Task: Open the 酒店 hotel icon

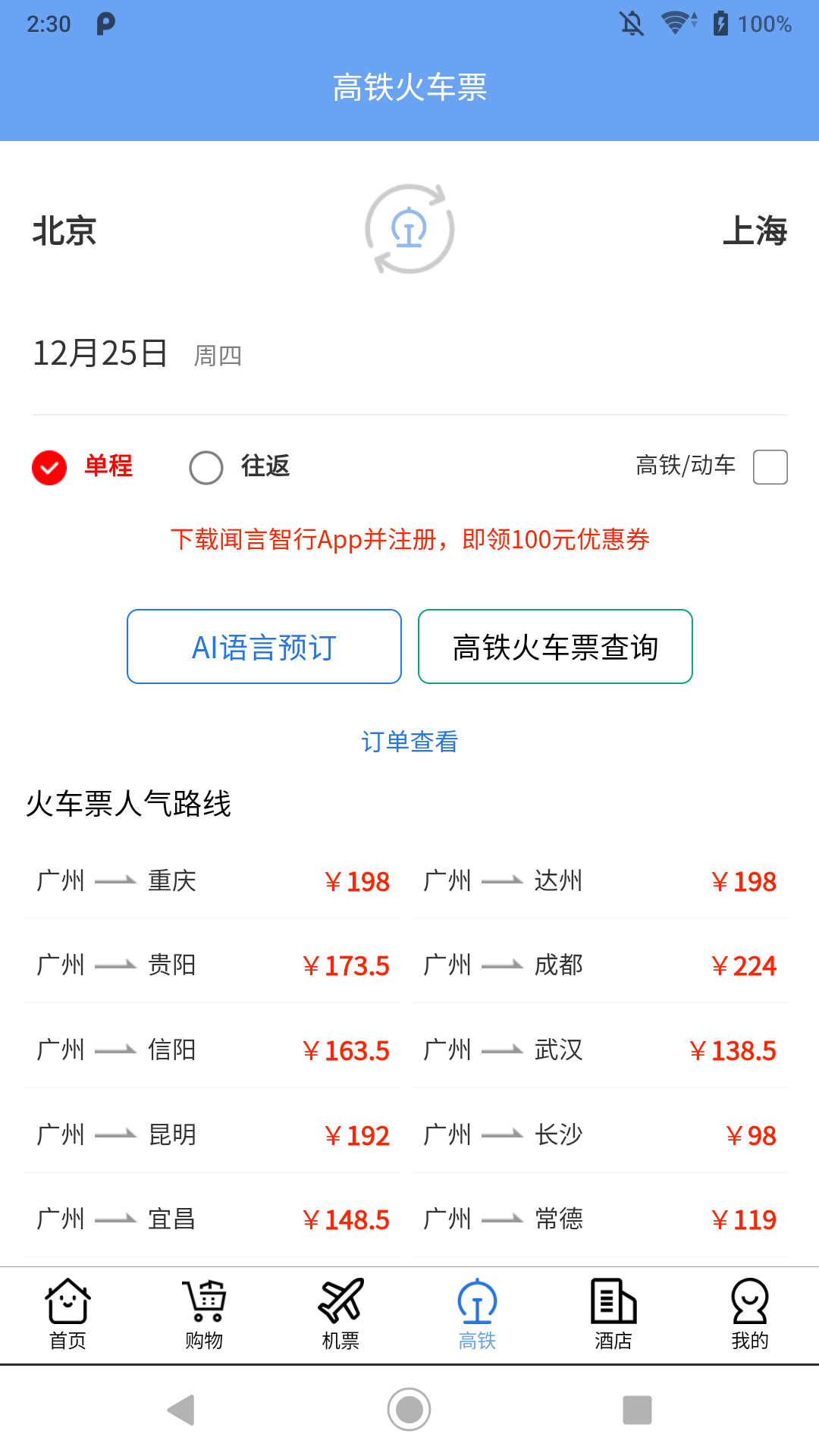Action: [x=613, y=1301]
